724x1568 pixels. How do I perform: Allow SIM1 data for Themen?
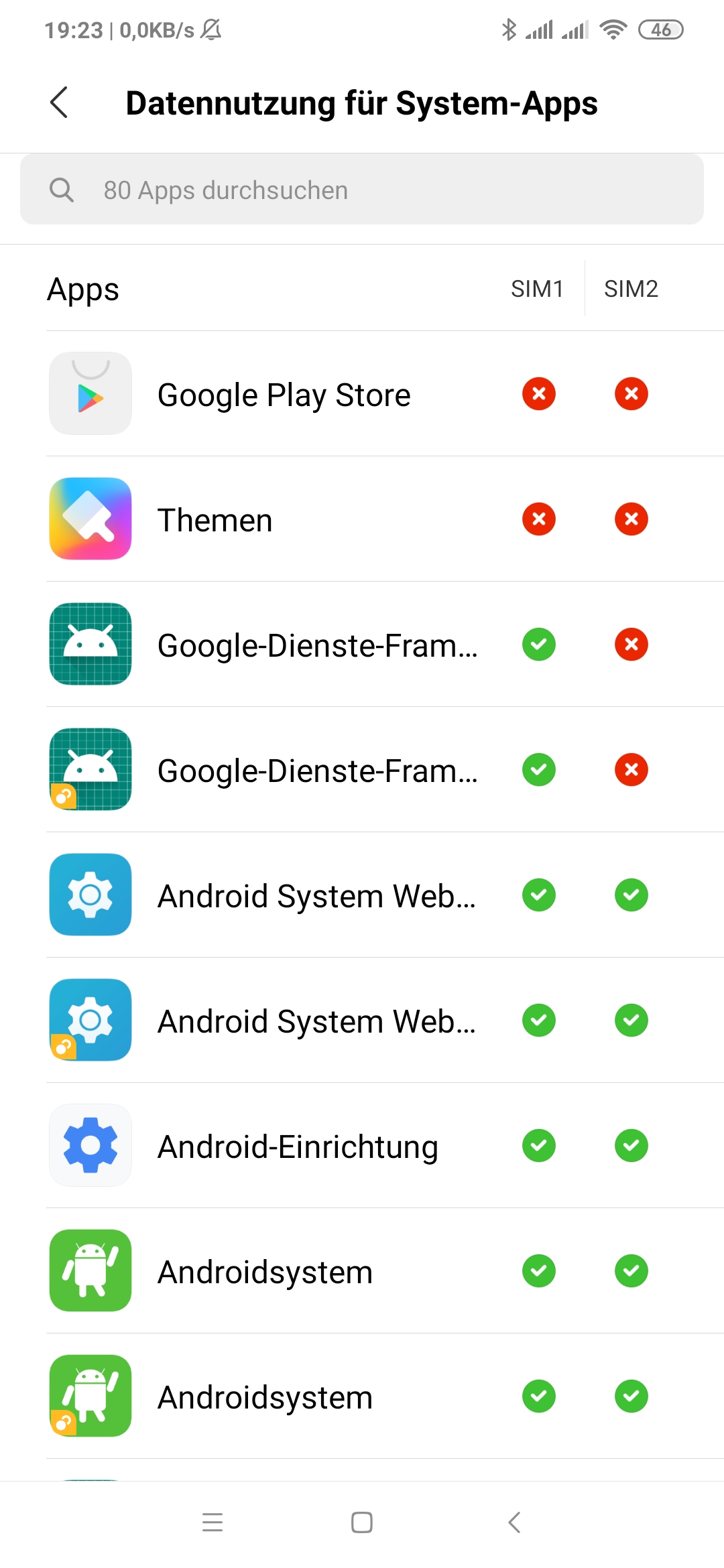(539, 519)
